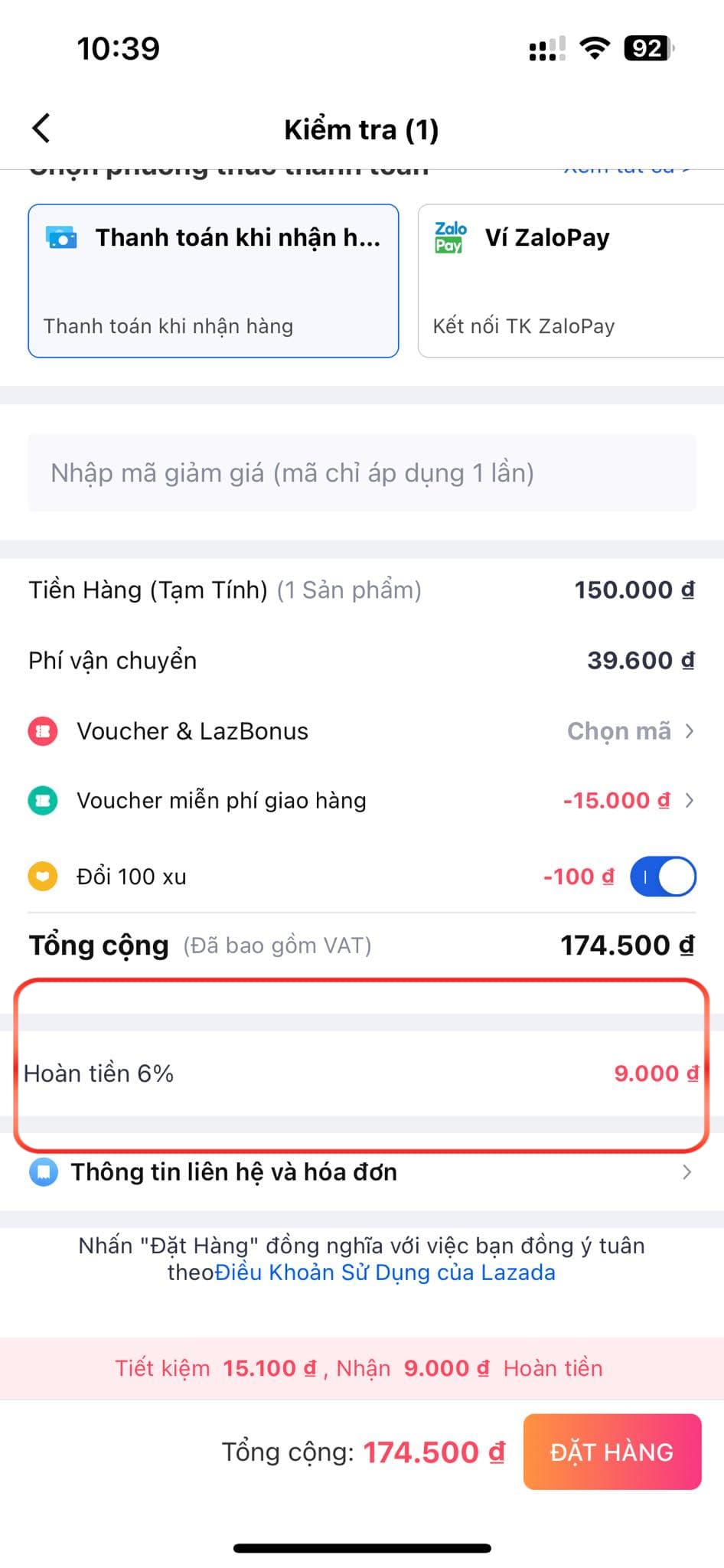The height and width of the screenshot is (1568, 724).
Task: Choose Ví ZaloPay as payment method
Action: [x=570, y=280]
